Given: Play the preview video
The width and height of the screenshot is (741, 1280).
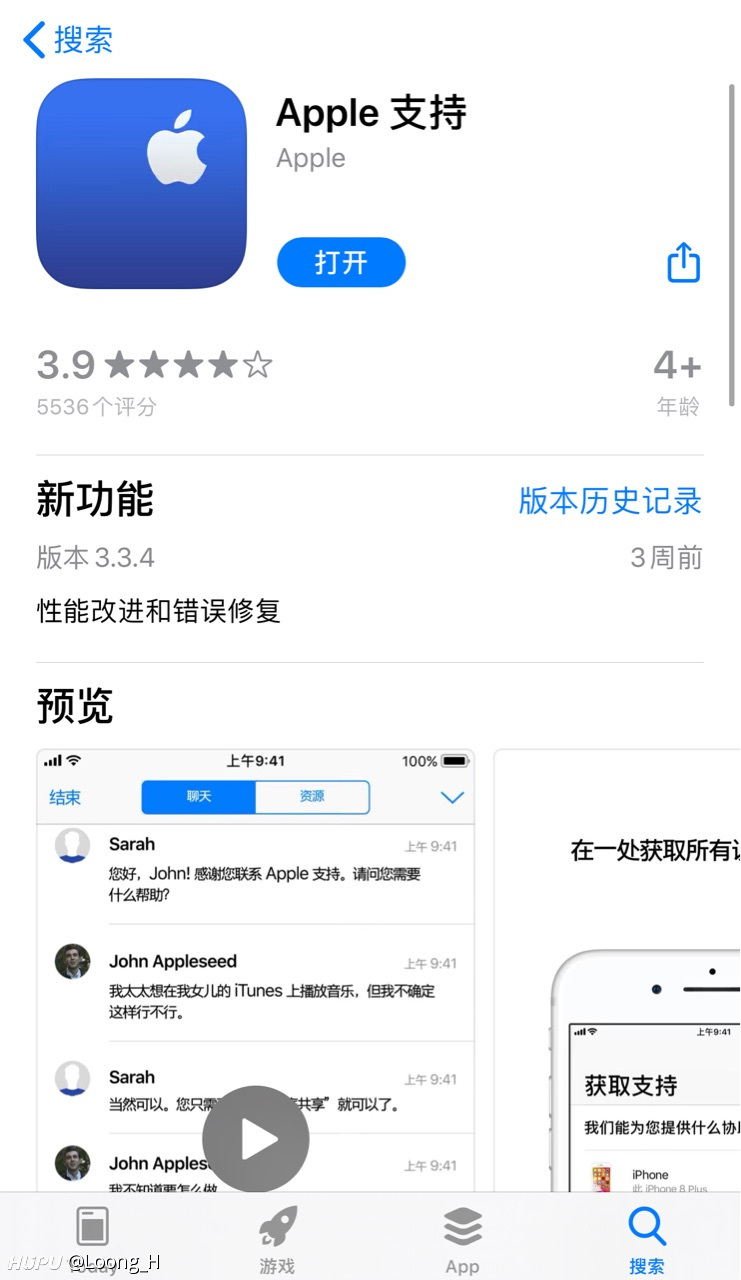Looking at the screenshot, I should 256,1138.
